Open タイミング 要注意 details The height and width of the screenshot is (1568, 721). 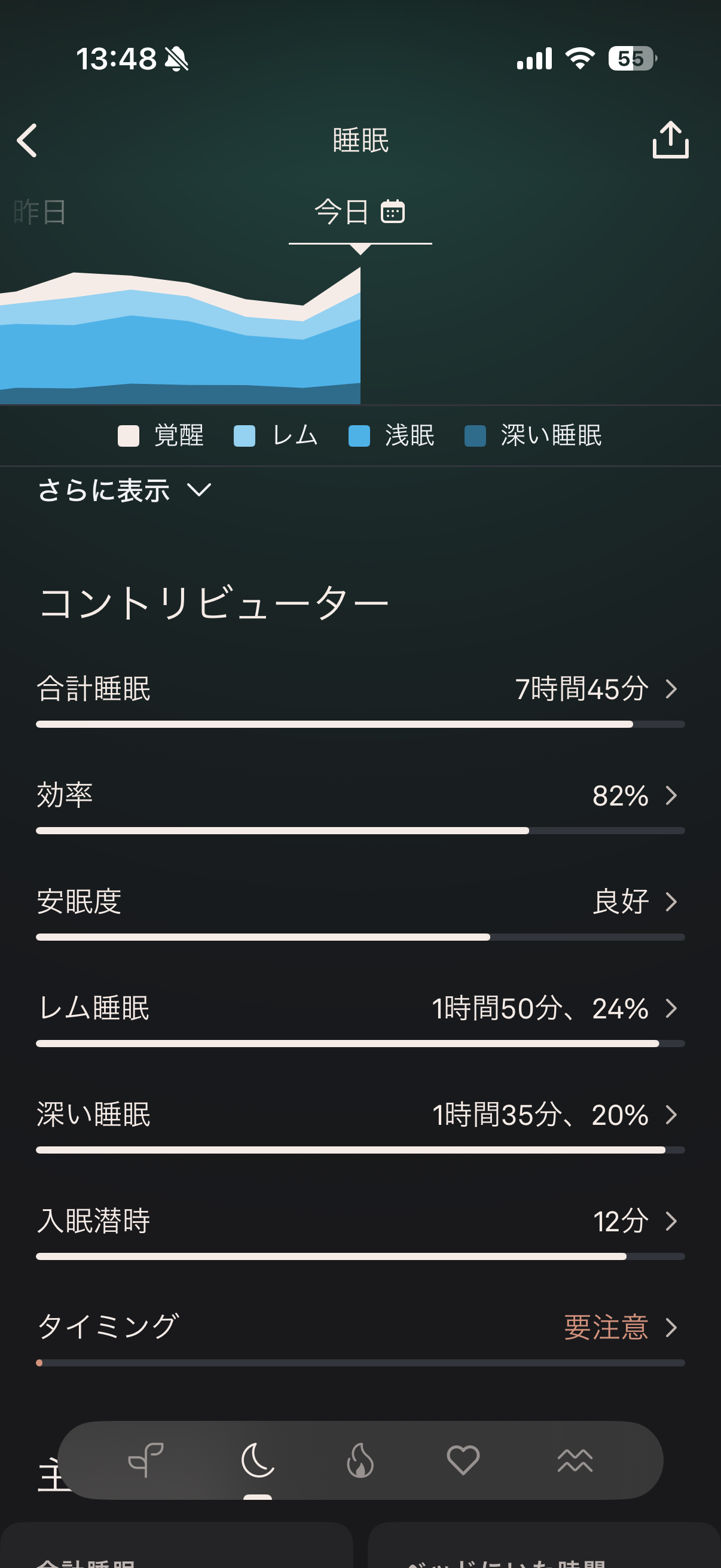point(360,1328)
